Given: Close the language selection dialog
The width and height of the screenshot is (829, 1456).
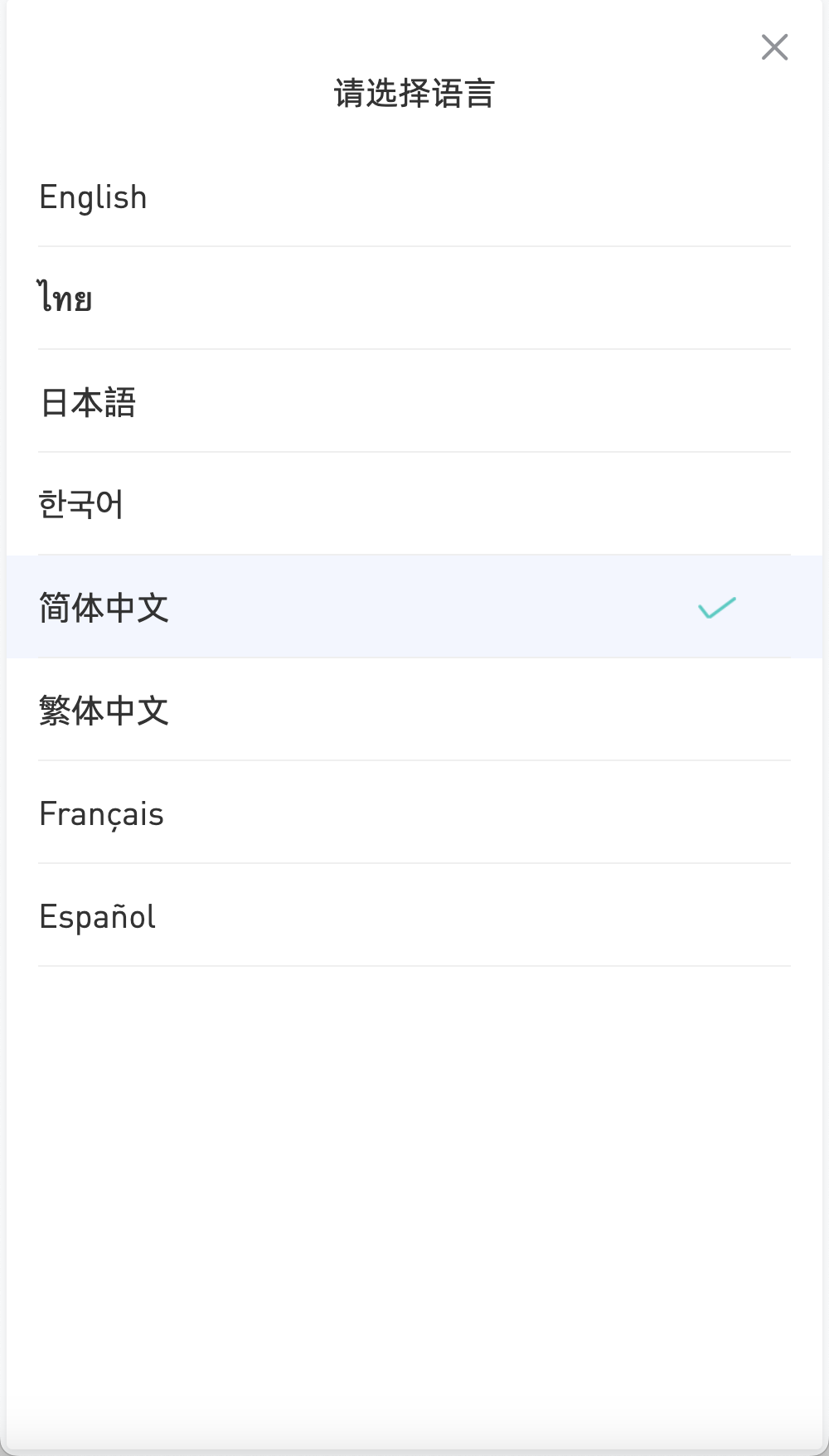Looking at the screenshot, I should pyautogui.click(x=774, y=47).
